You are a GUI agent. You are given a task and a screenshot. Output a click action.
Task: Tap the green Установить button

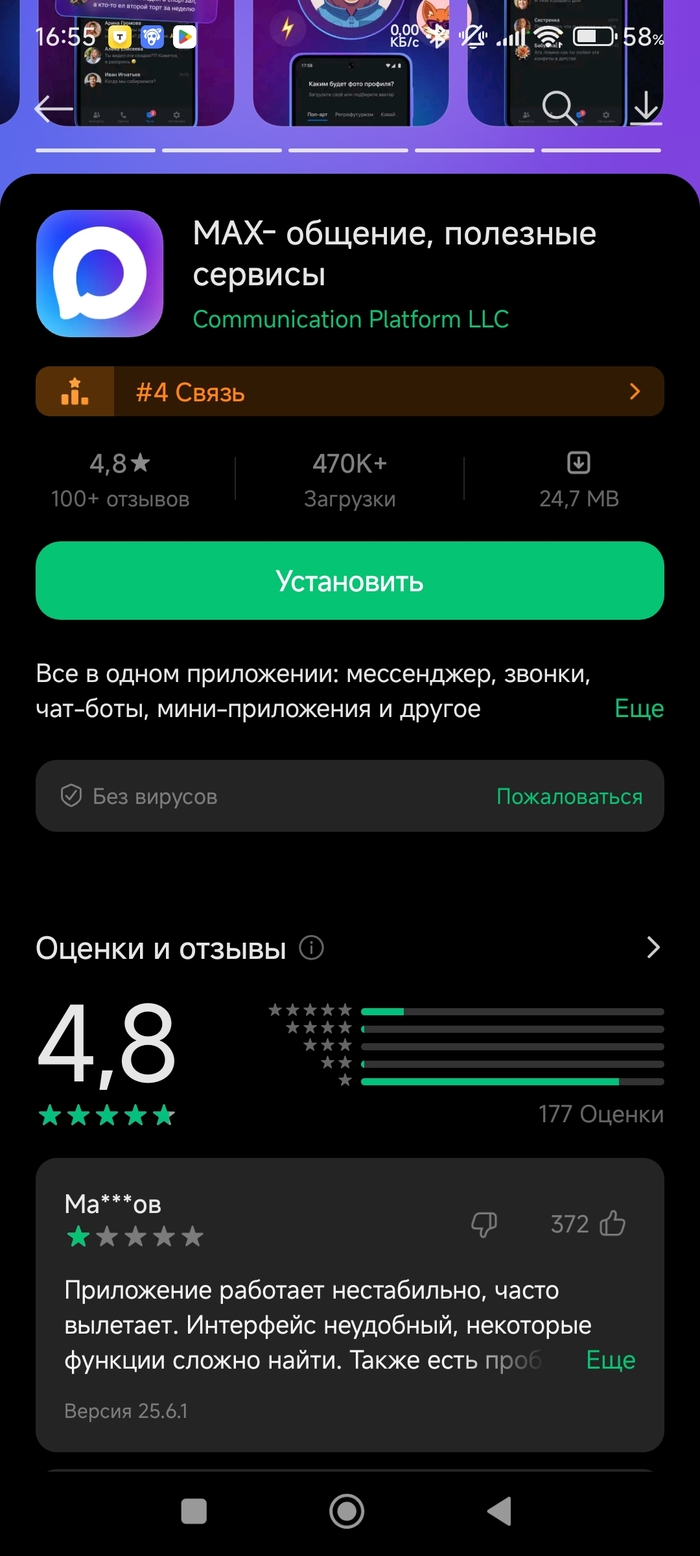point(350,581)
